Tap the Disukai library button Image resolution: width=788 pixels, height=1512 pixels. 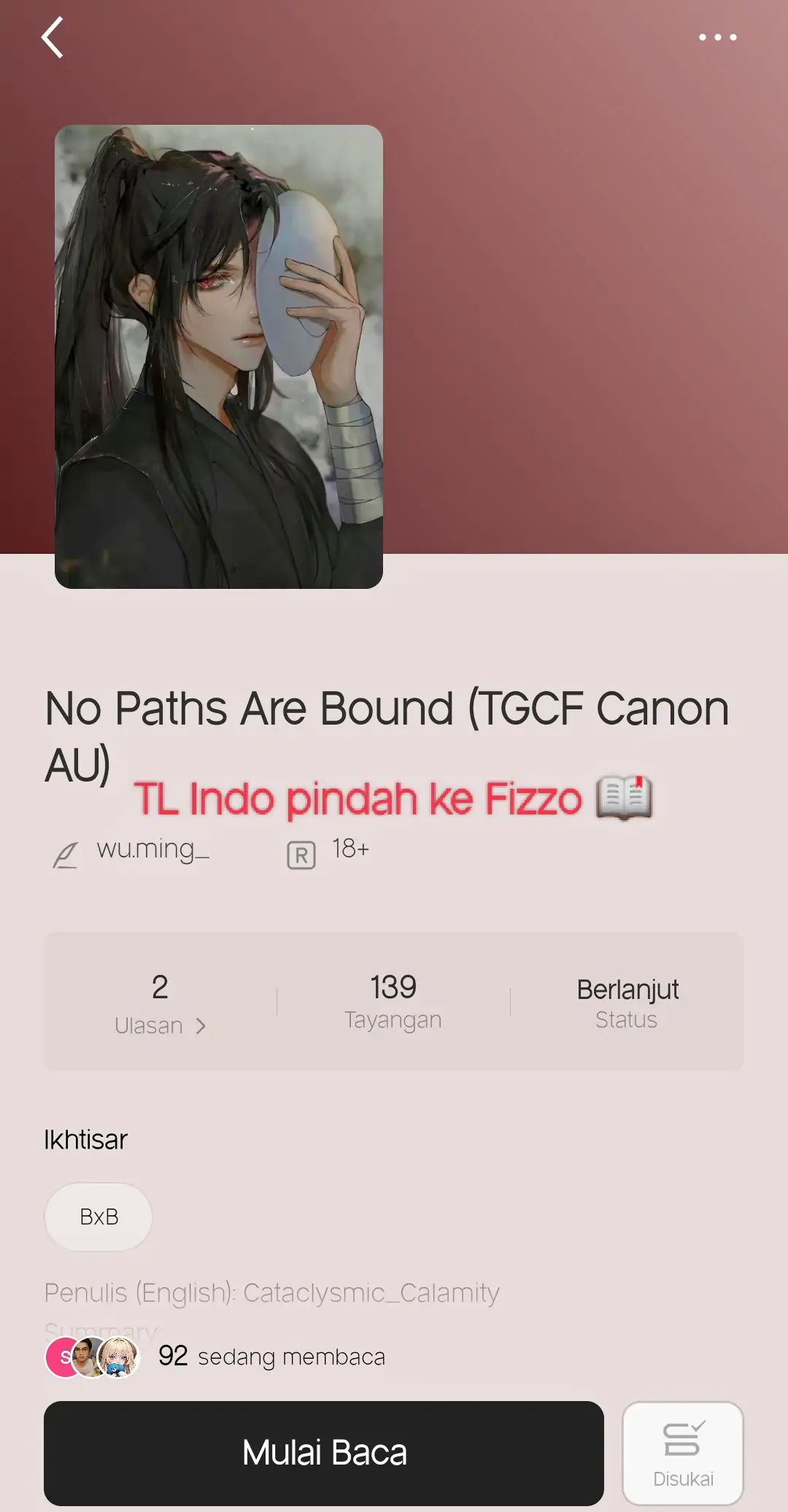pos(683,1452)
